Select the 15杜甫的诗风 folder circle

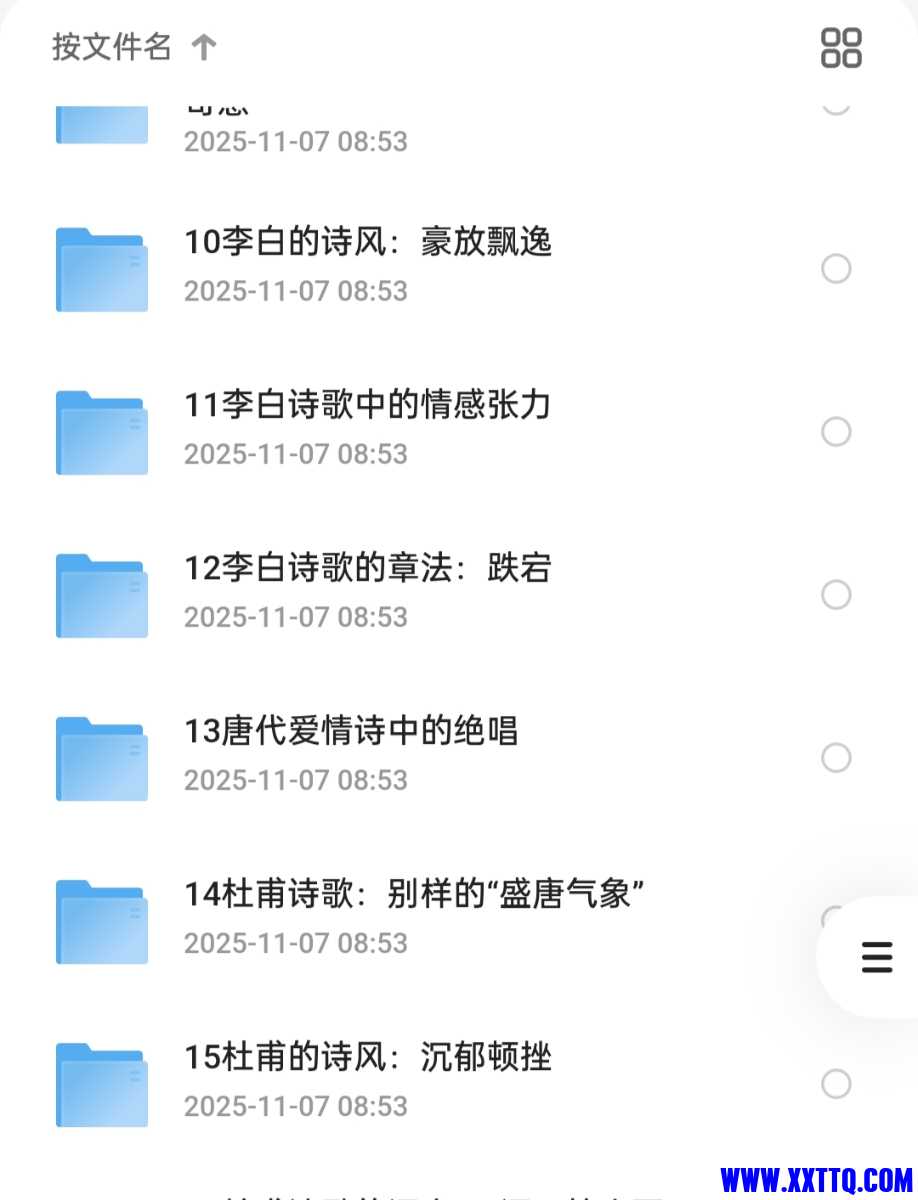pos(836,1084)
